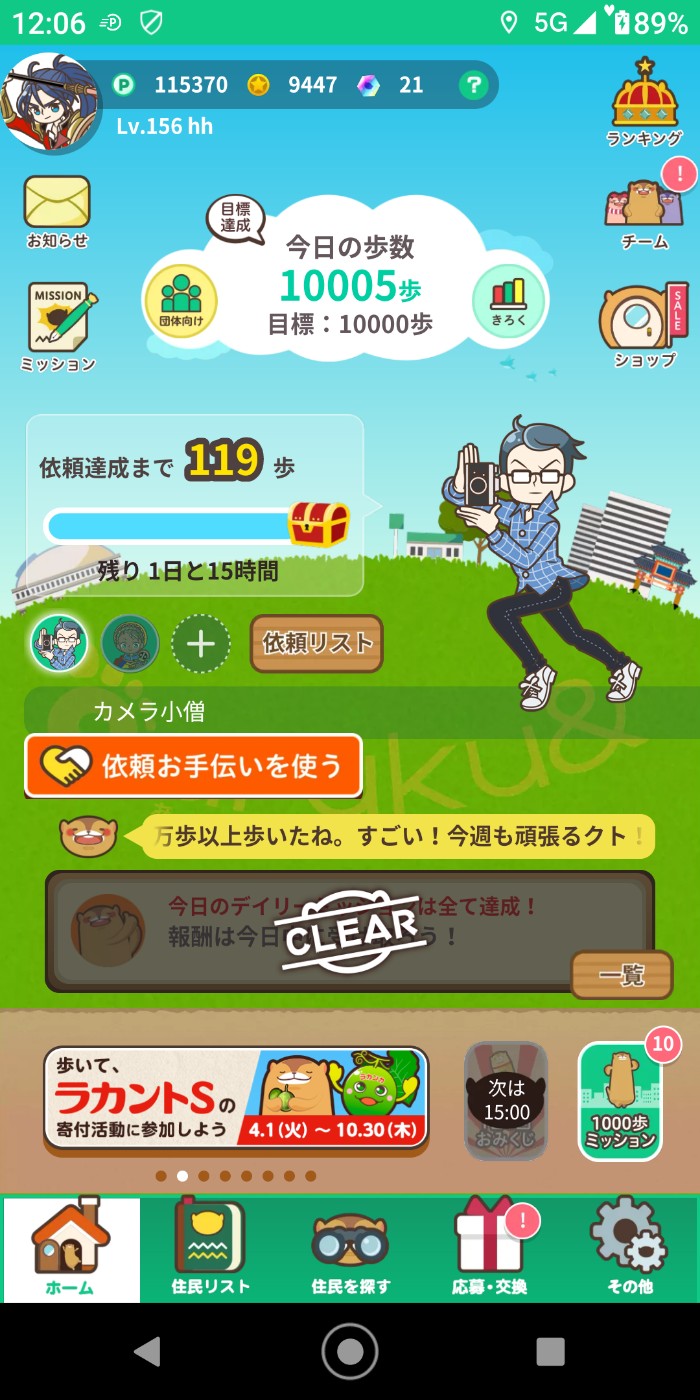Screen dimensions: 700x1400
Task: Open the 依頼リスト request list
Action: pyautogui.click(x=317, y=643)
